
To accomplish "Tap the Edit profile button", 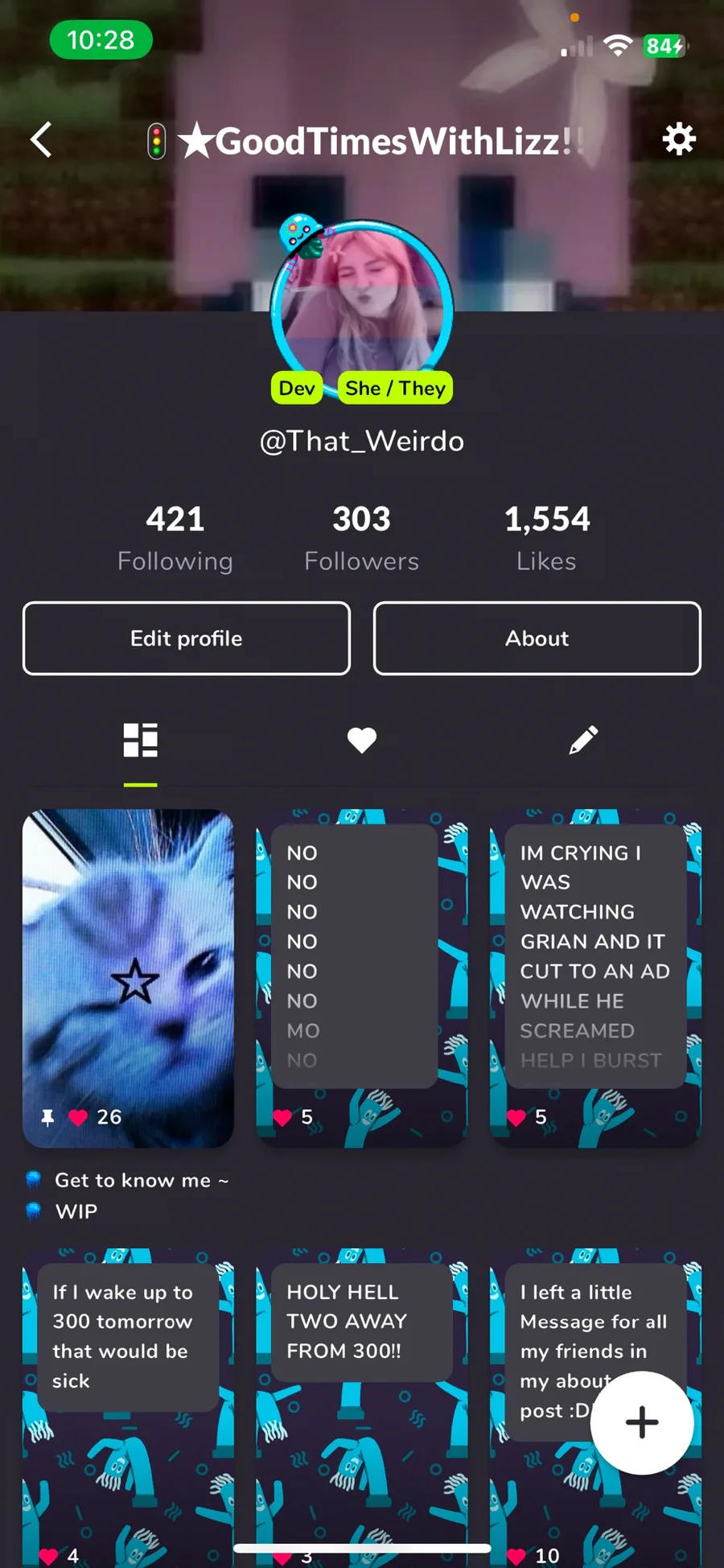I will [187, 638].
